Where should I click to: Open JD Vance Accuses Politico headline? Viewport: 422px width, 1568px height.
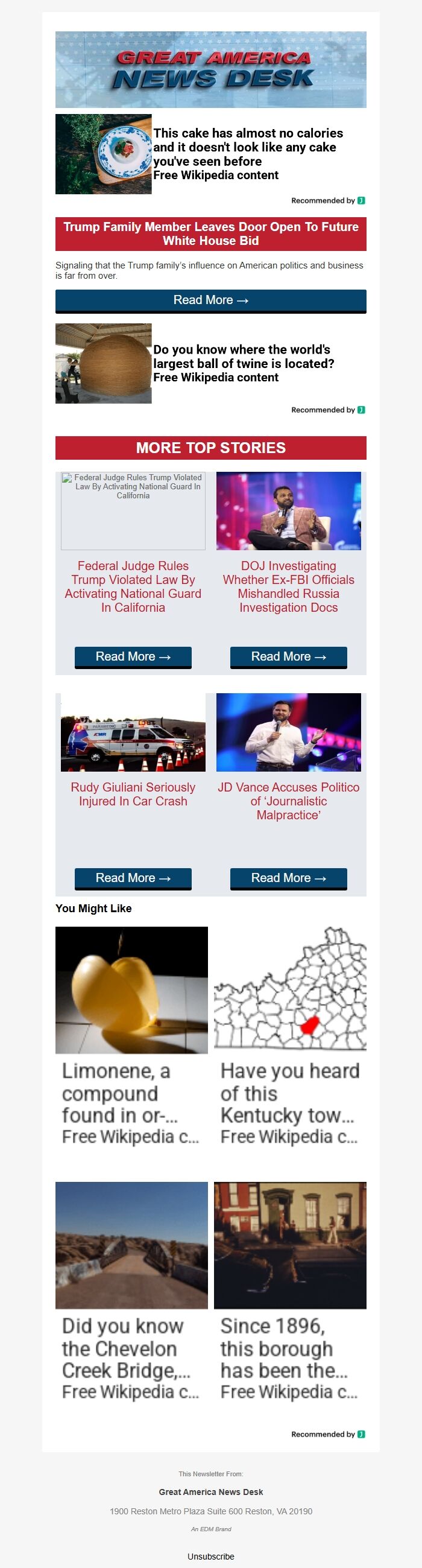[288, 801]
